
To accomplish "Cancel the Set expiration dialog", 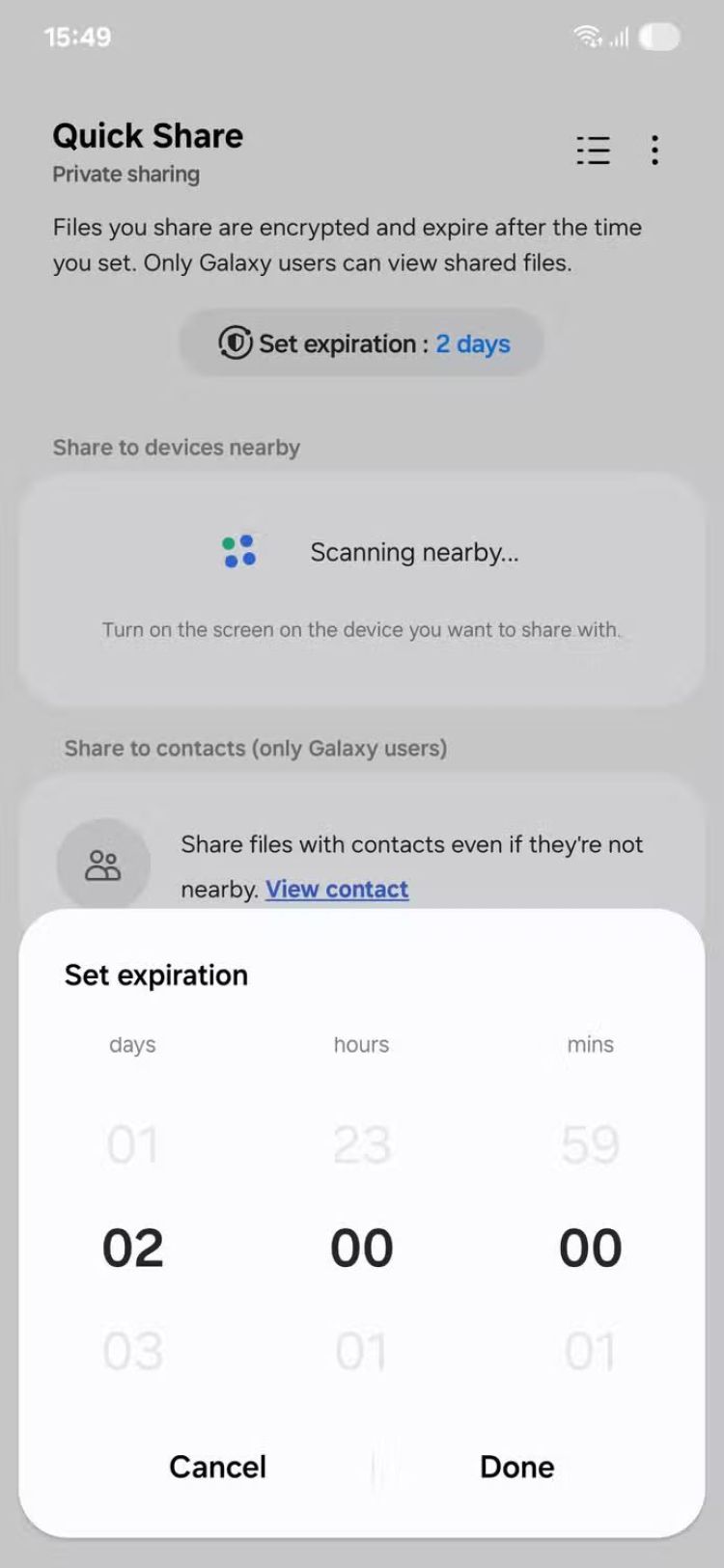I will pyautogui.click(x=217, y=1467).
